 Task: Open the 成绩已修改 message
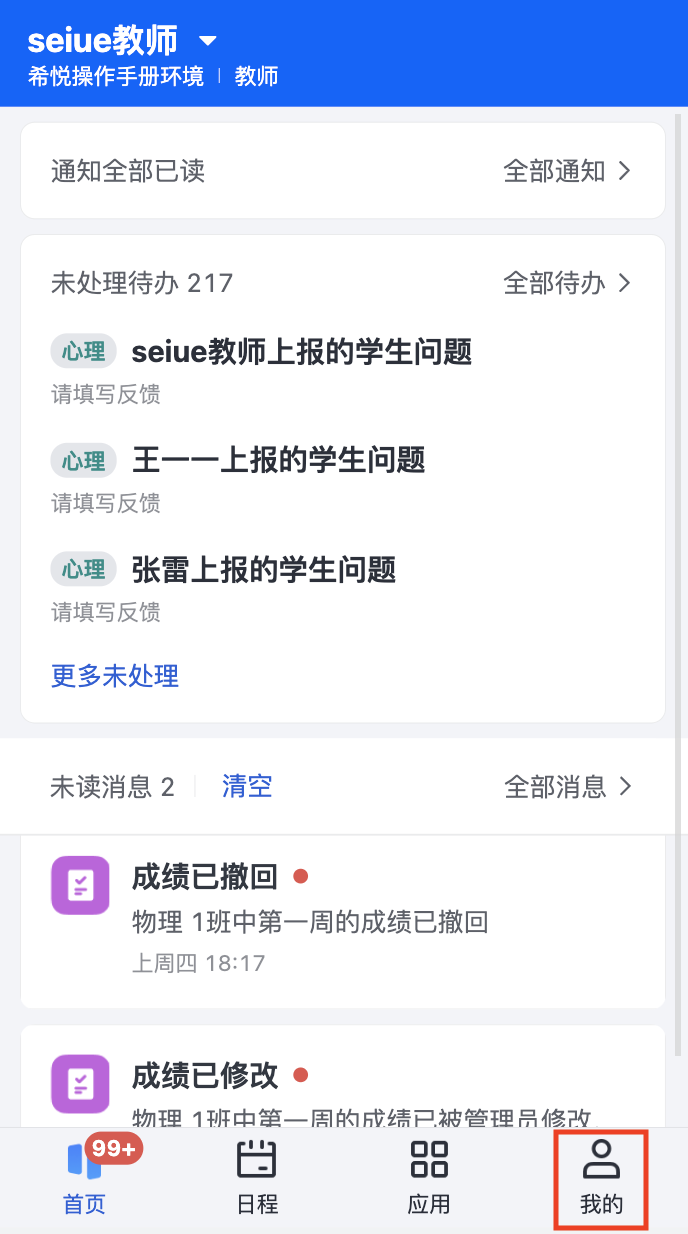point(343,1076)
